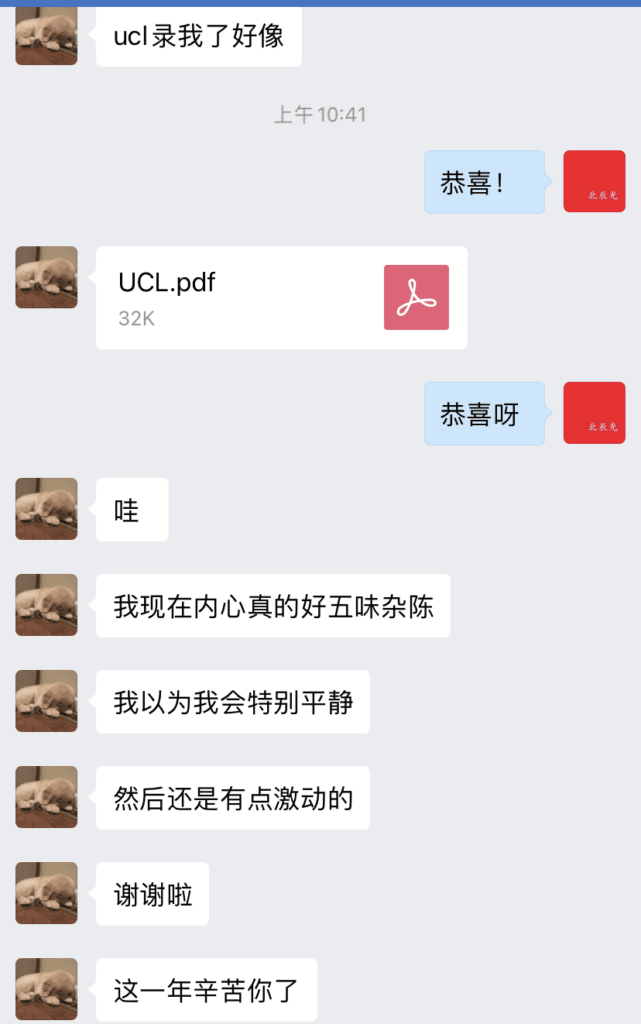Viewport: 641px width, 1024px height.
Task: Open the UCL.pdf file attachment
Action: tap(281, 297)
